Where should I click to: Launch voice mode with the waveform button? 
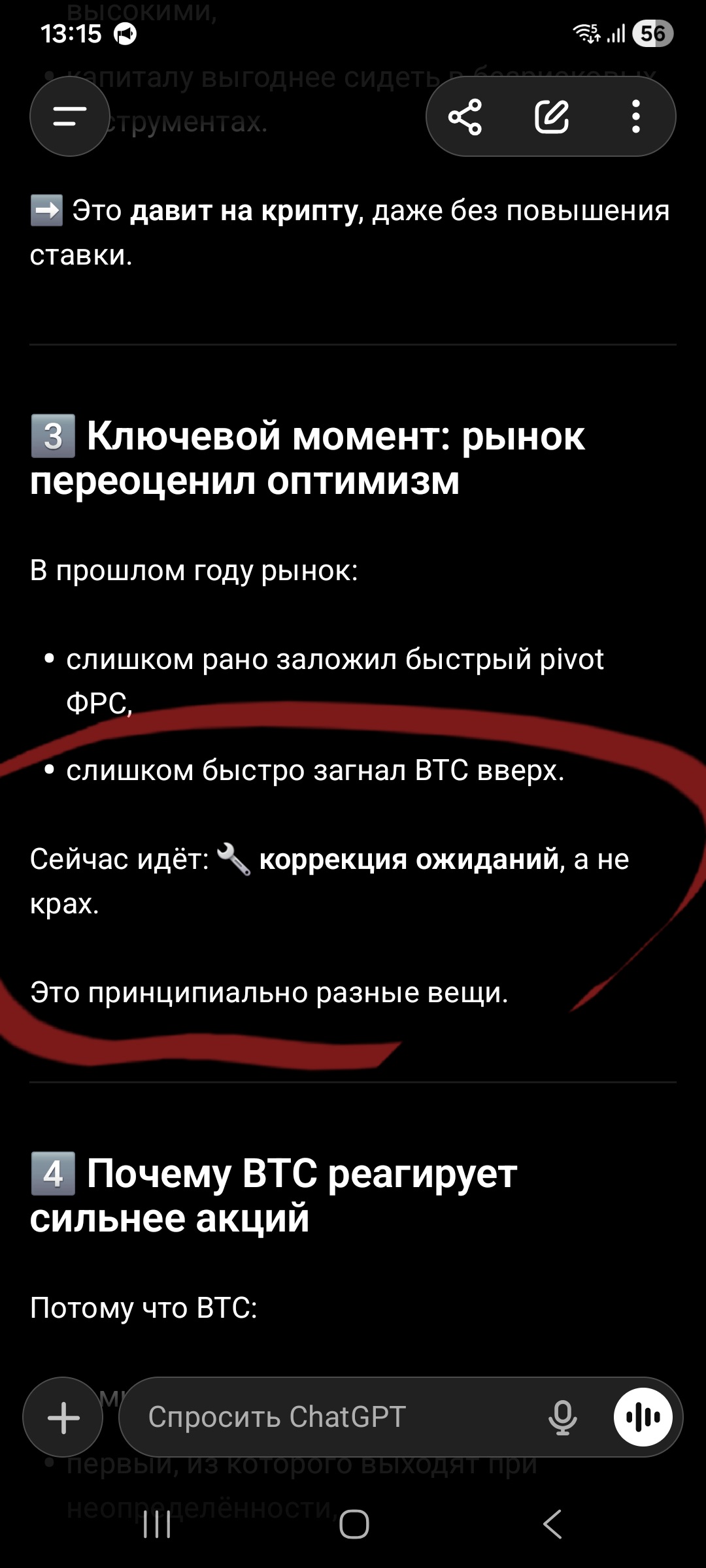[x=643, y=1418]
